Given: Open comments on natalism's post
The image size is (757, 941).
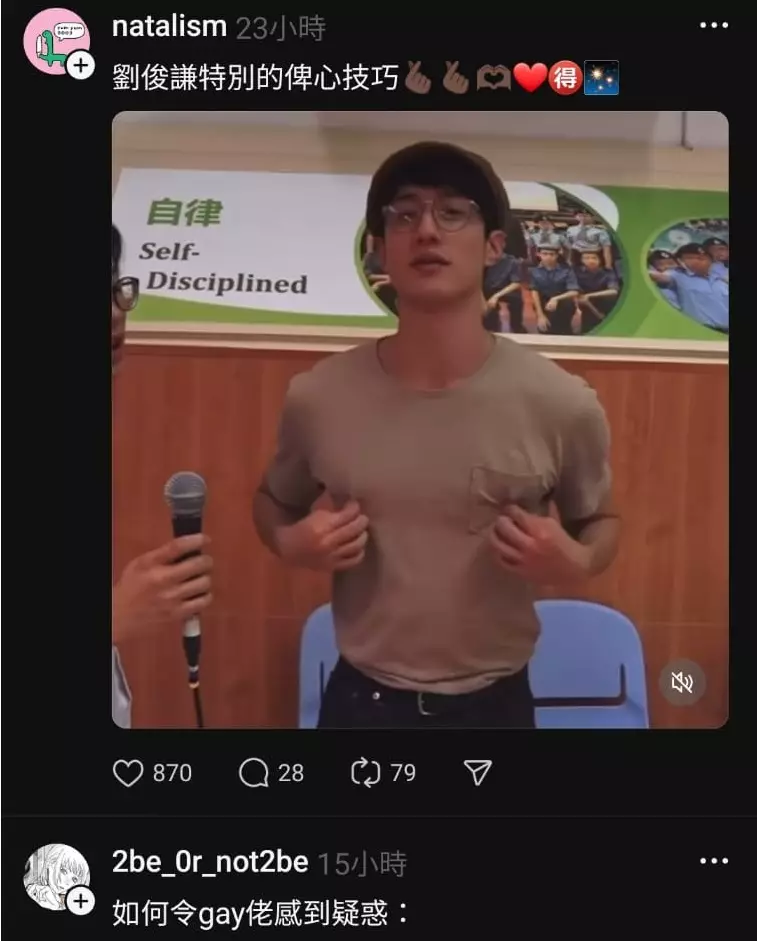Looking at the screenshot, I should point(254,773).
